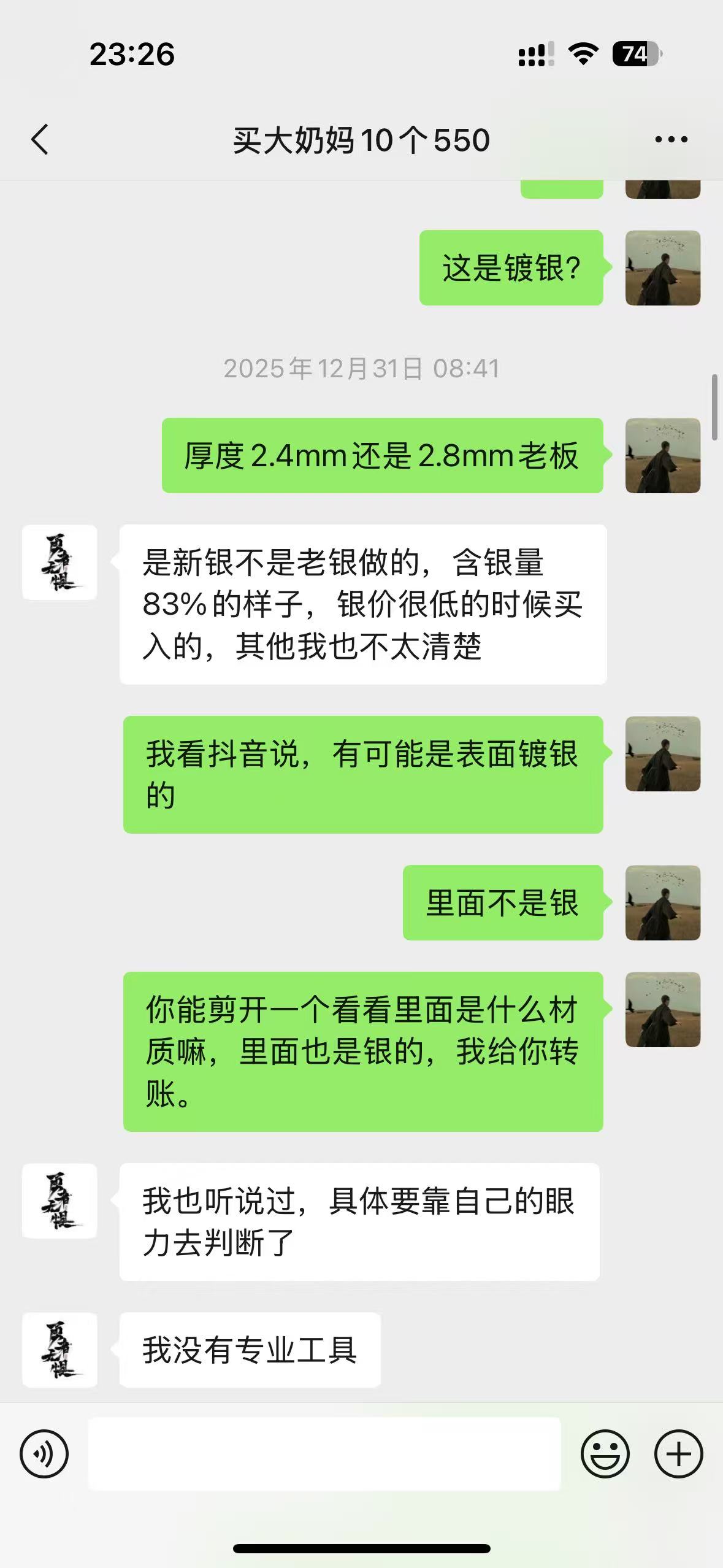Open the emoji sticker panel
723x1568 pixels.
click(x=605, y=1454)
